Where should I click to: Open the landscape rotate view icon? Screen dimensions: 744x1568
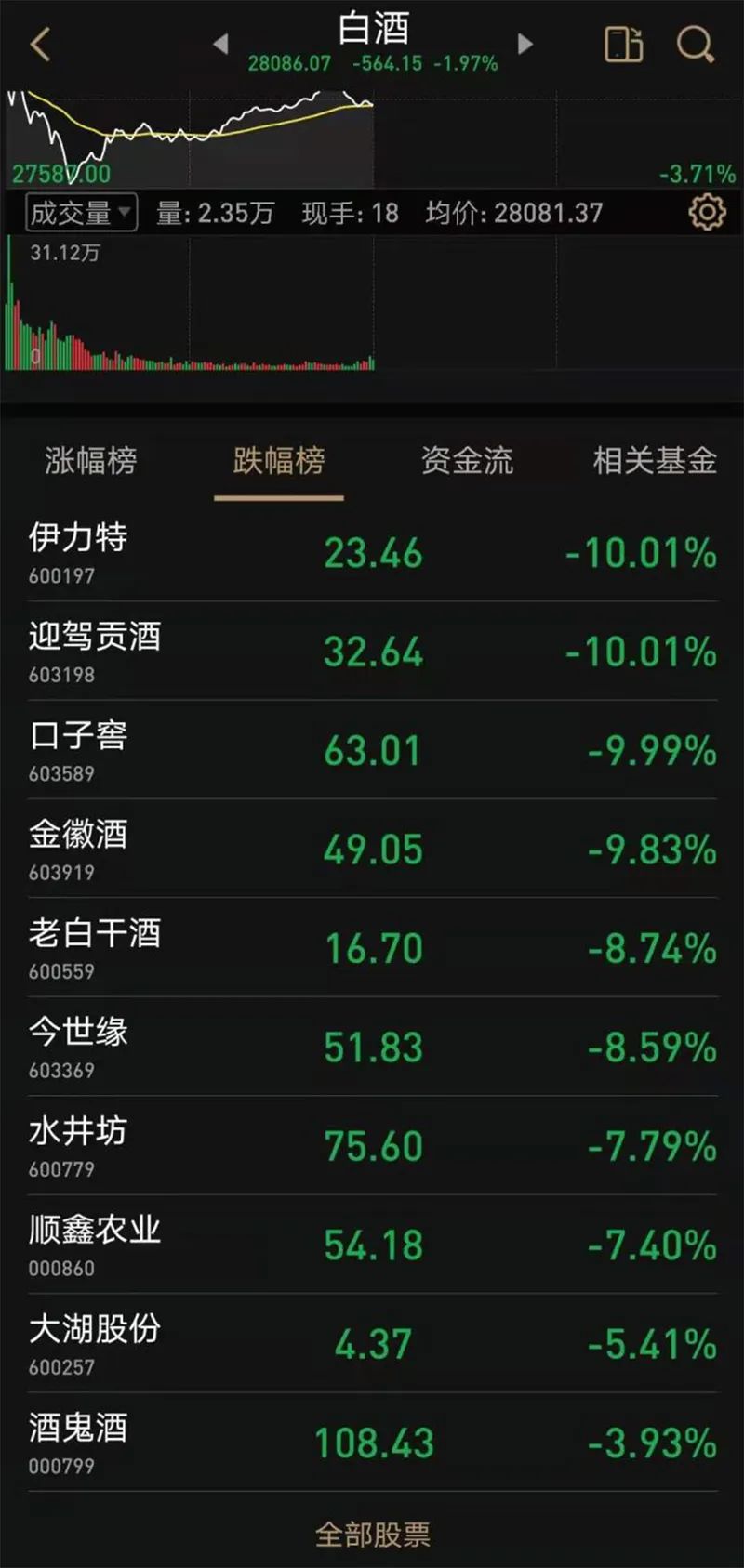(624, 44)
